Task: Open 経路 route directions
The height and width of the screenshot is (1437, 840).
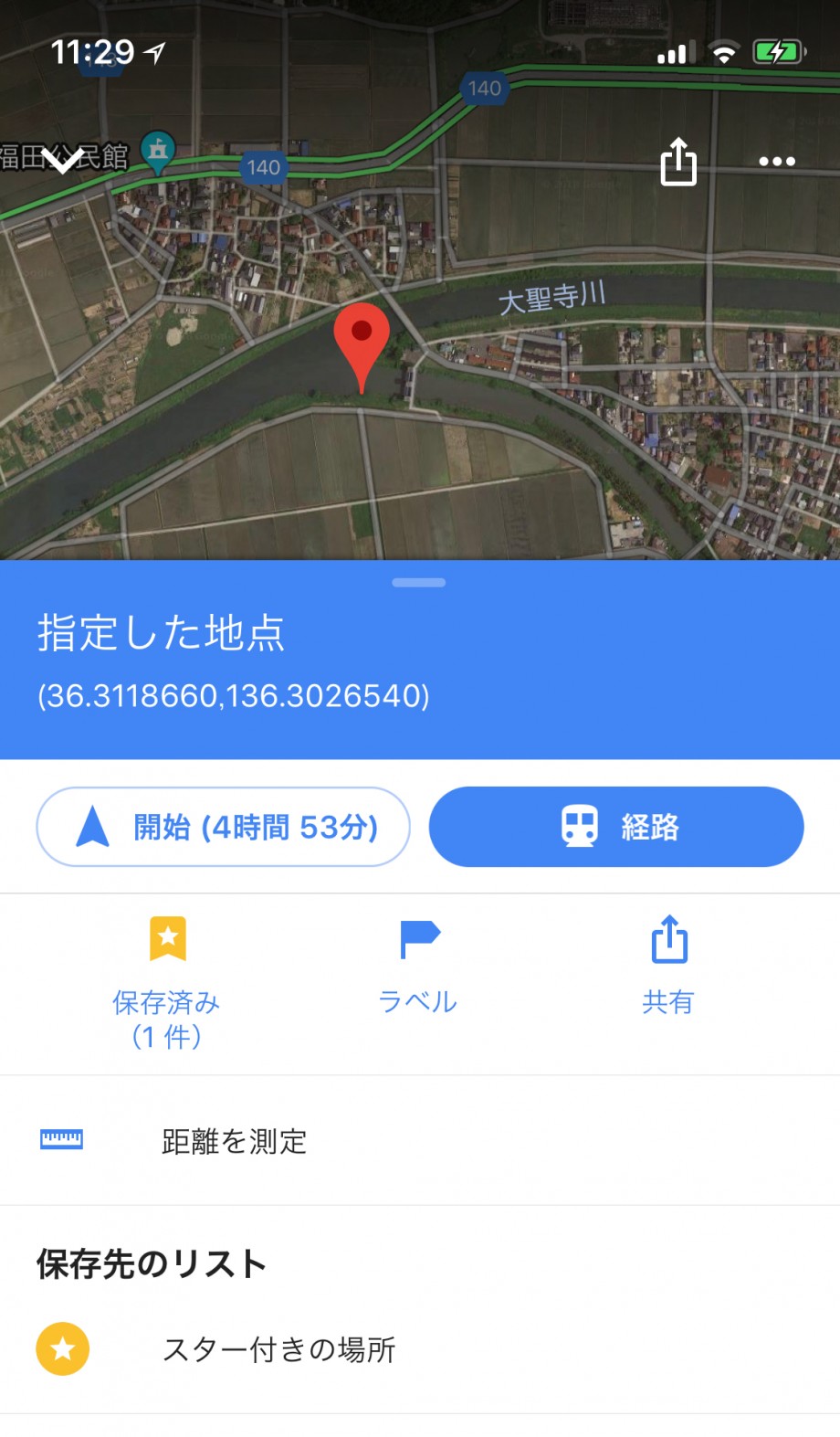Action: pos(616,827)
